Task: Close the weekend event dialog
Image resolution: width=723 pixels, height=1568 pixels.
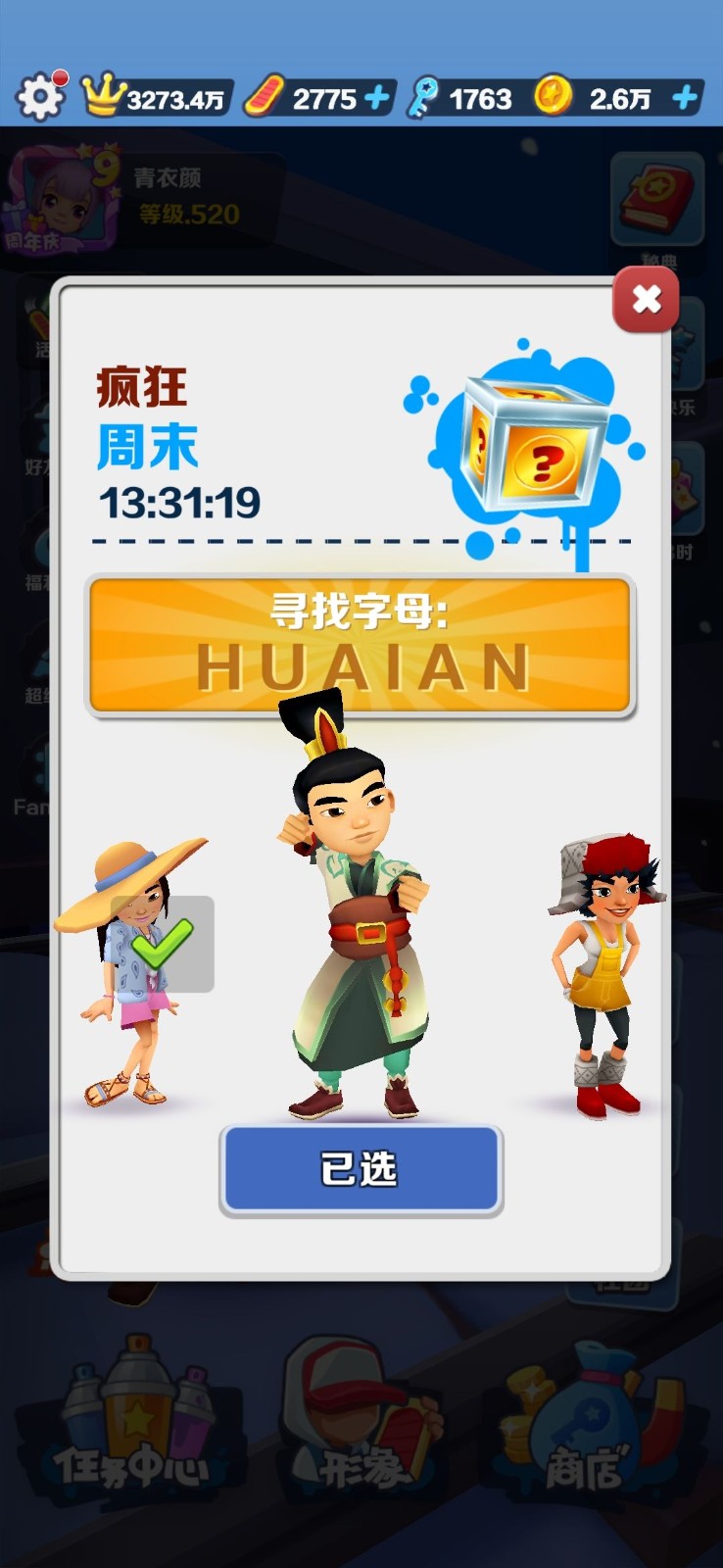Action: click(x=646, y=300)
